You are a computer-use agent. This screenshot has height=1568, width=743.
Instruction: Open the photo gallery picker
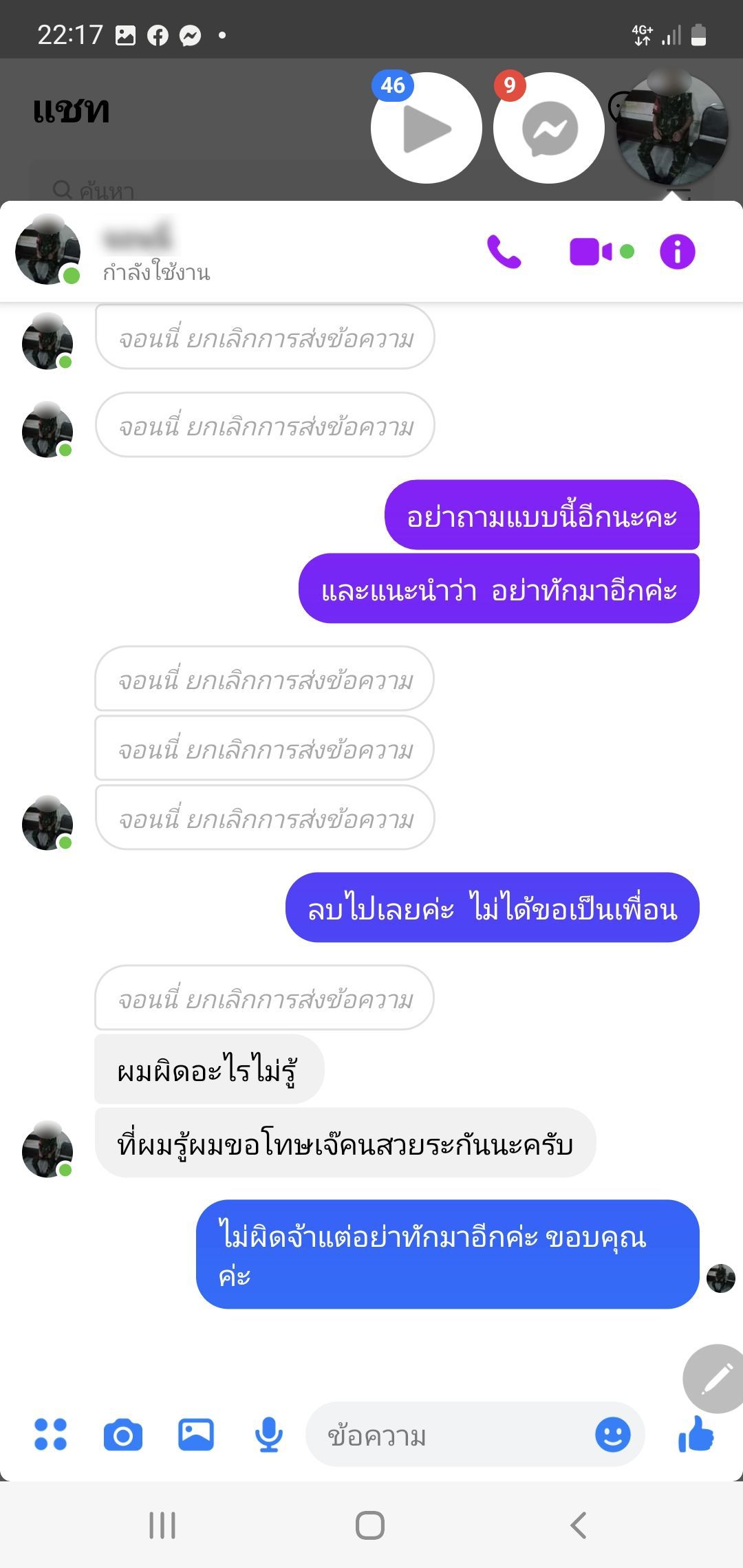[196, 1435]
